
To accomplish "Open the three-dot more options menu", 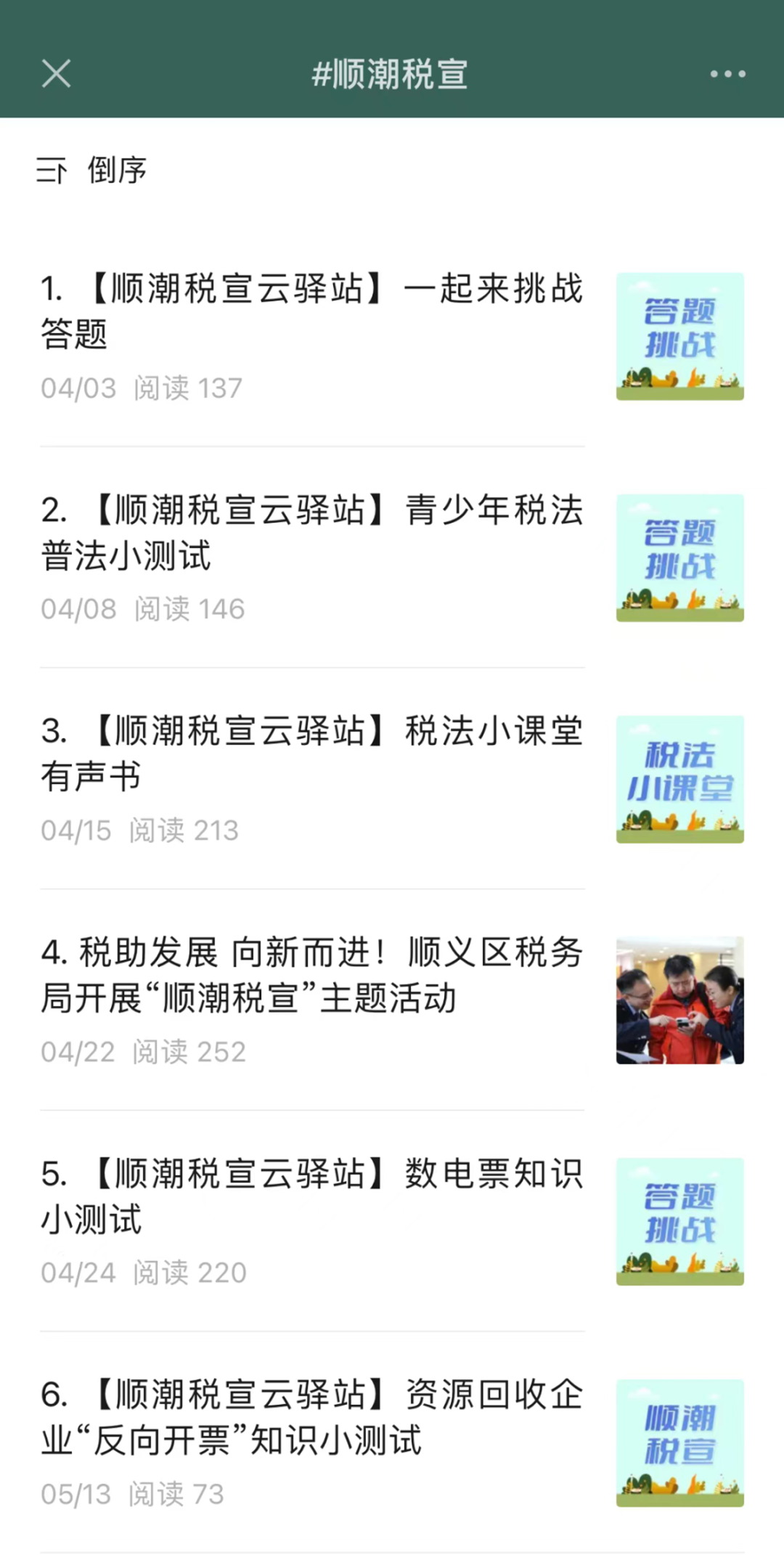I will (x=727, y=74).
